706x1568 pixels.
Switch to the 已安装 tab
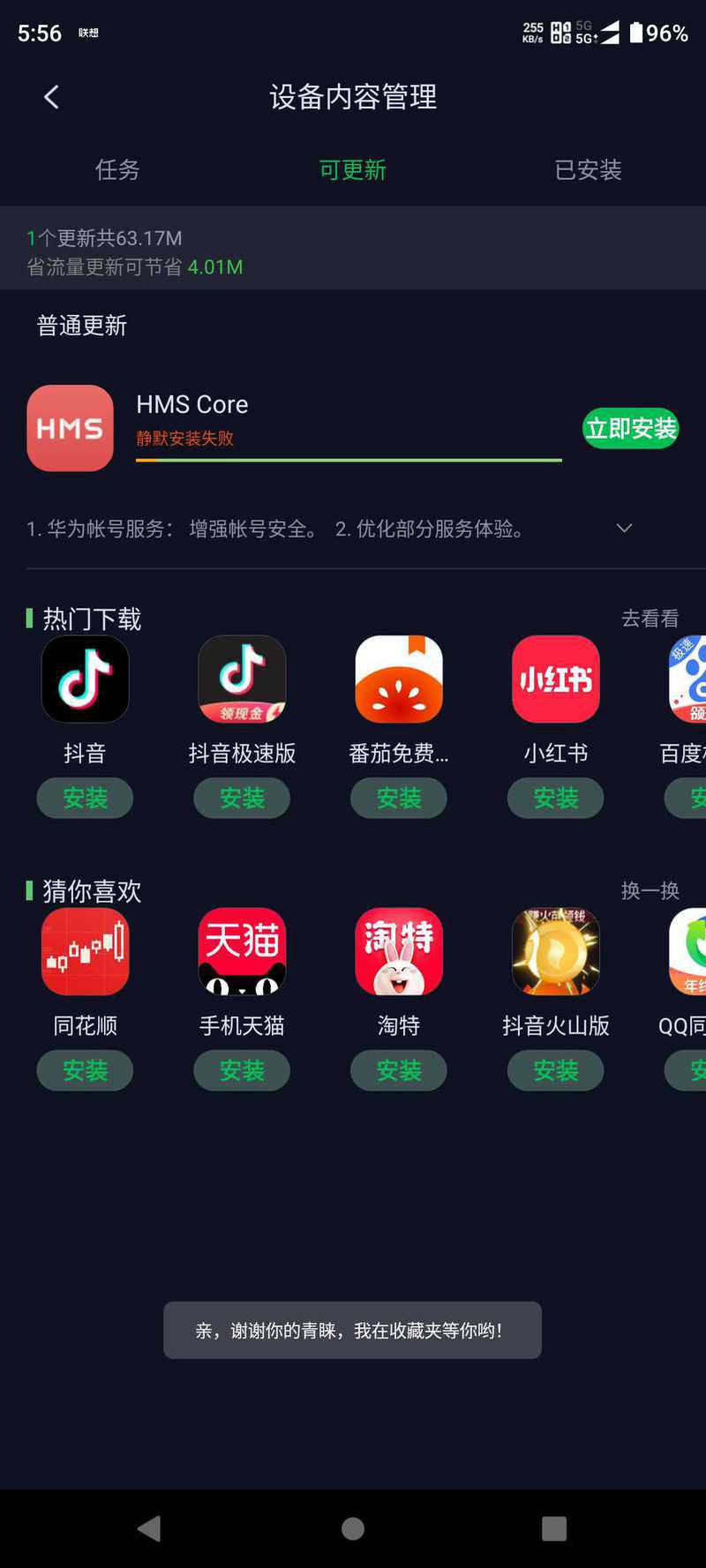coord(588,169)
